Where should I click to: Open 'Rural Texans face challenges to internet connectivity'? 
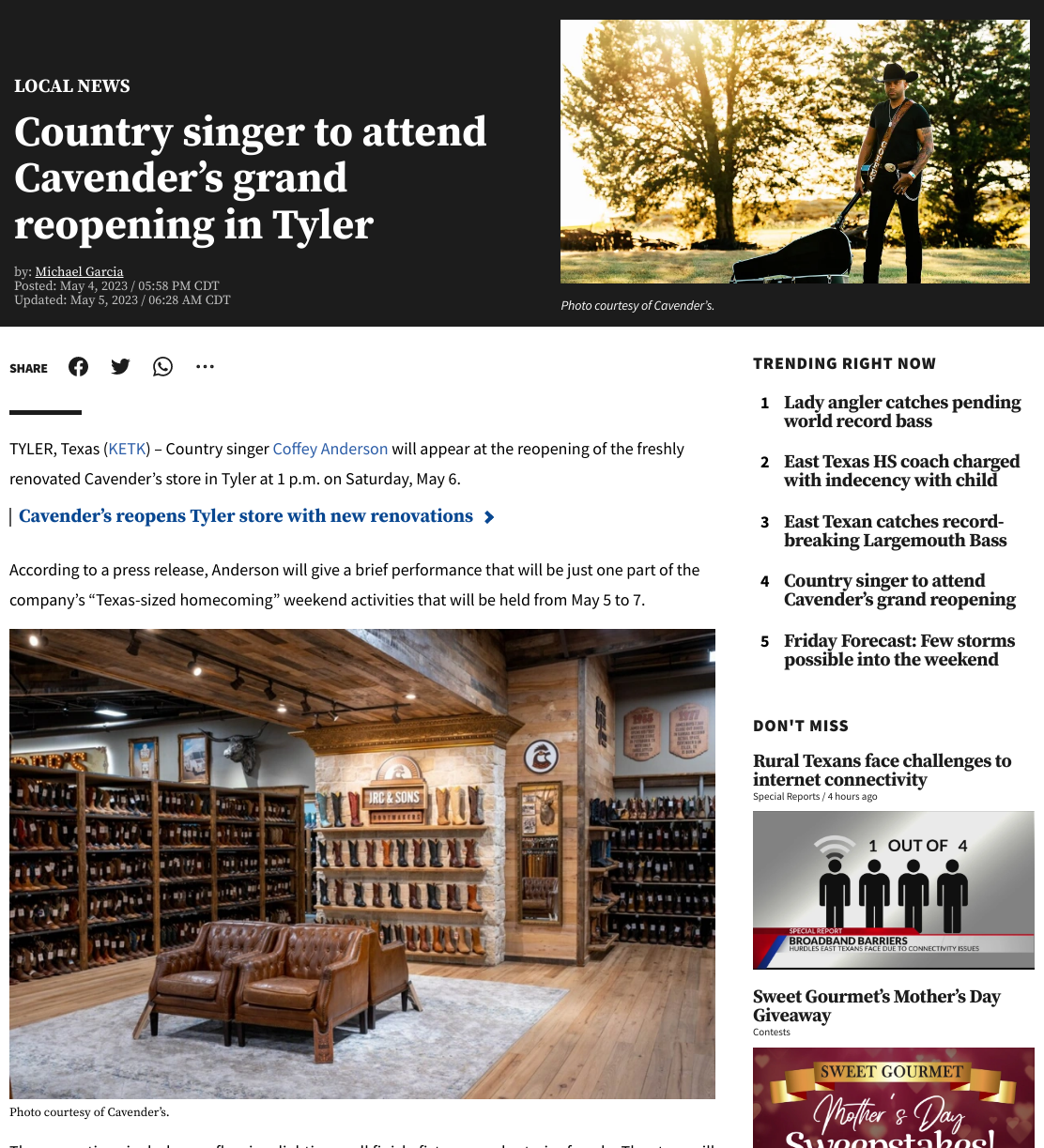tap(882, 771)
